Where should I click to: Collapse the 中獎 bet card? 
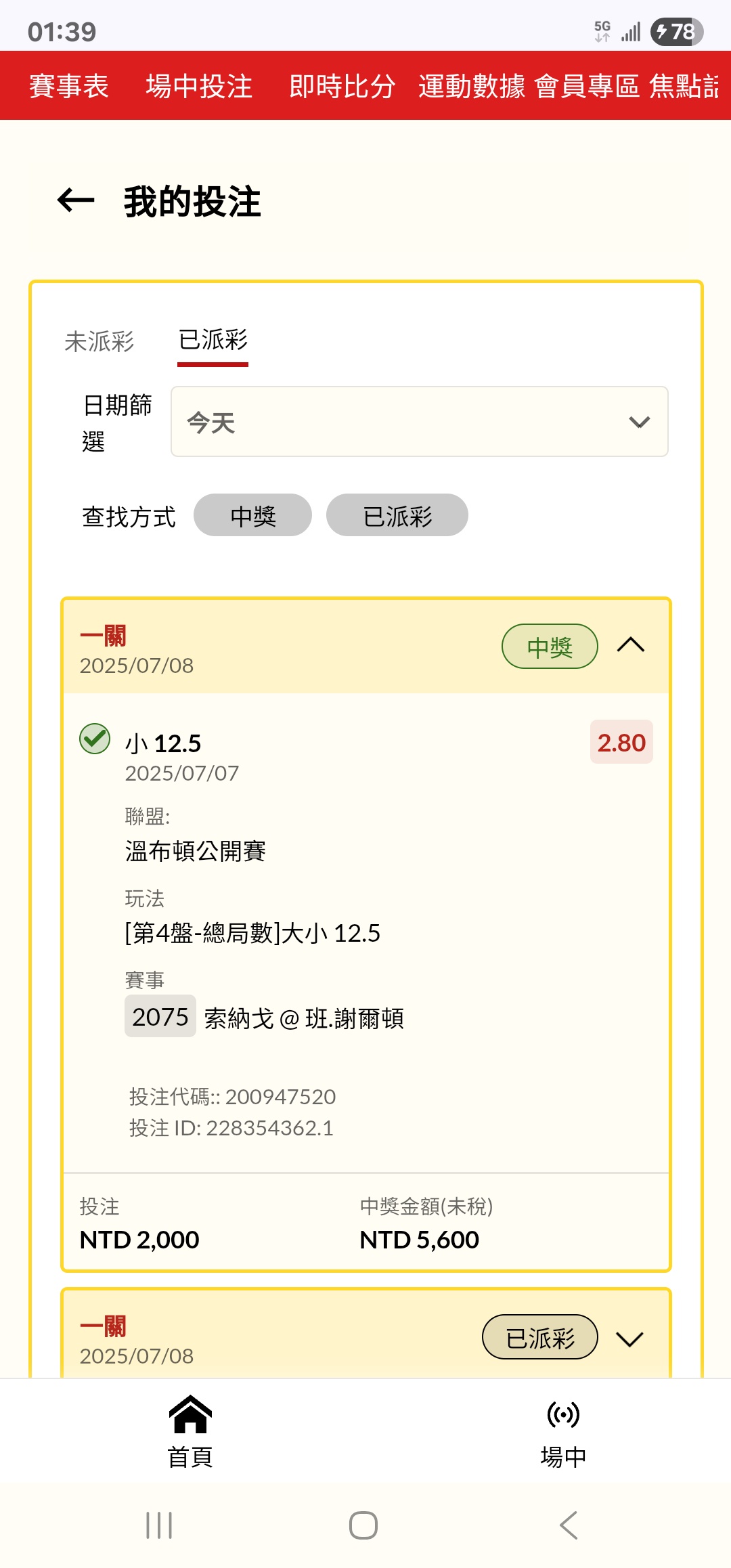point(631,645)
